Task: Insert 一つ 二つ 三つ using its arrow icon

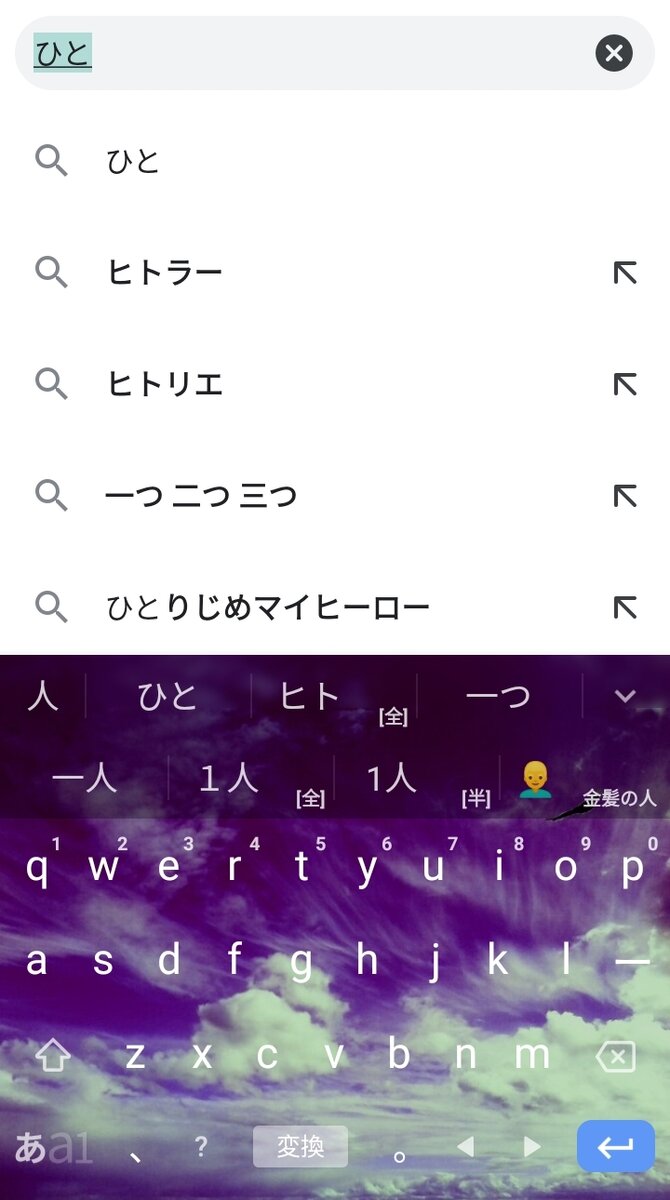Action: 625,495
